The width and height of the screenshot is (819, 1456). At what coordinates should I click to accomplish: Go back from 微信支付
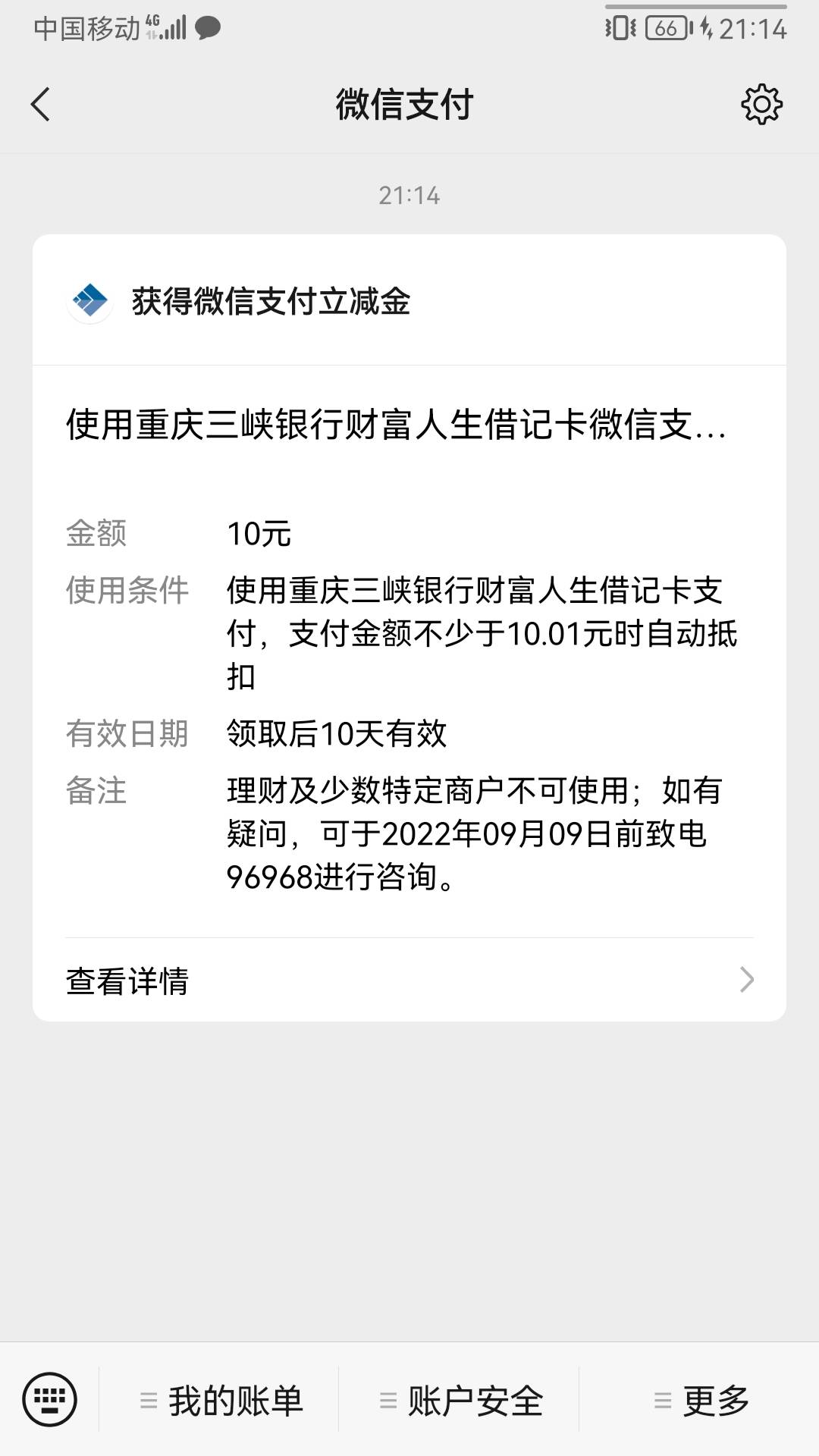(41, 105)
